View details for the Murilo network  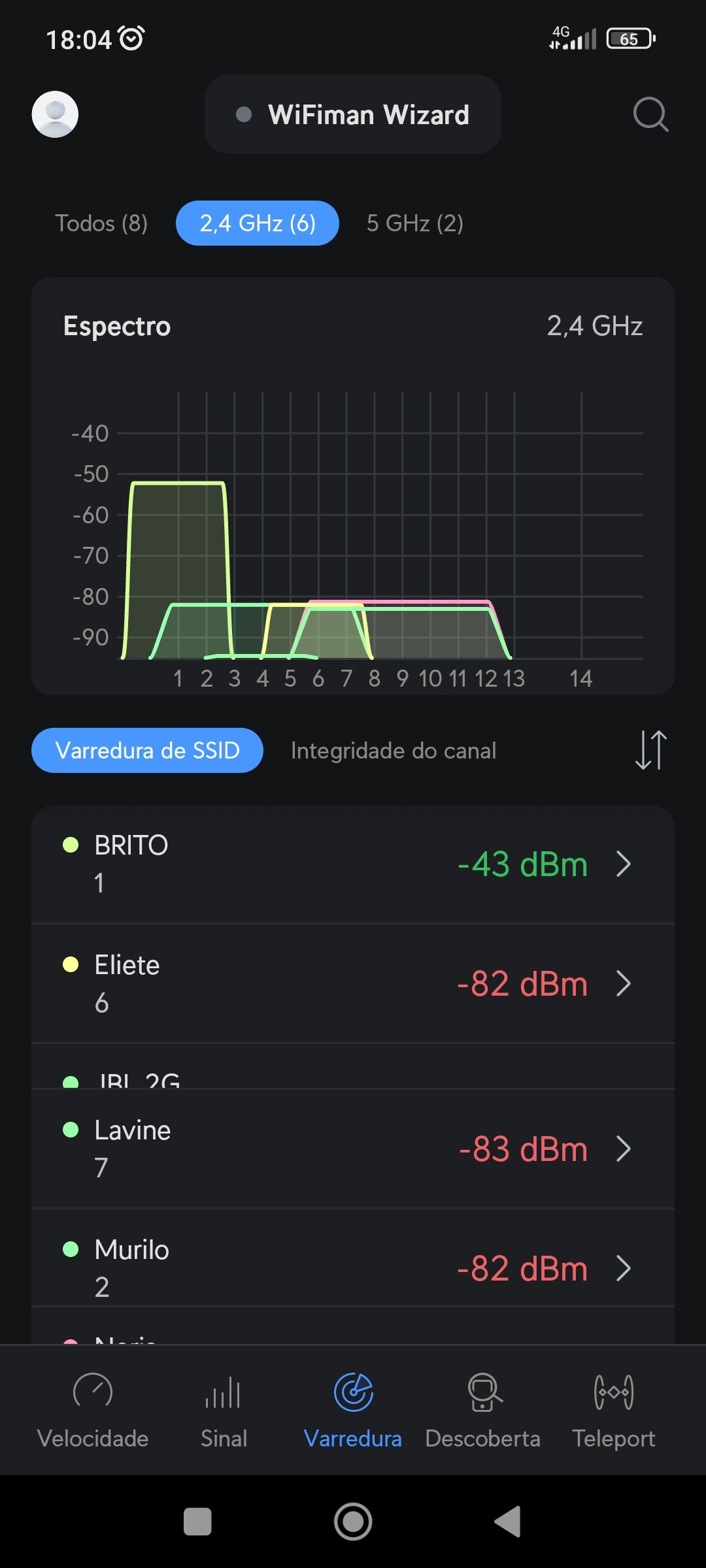353,1267
